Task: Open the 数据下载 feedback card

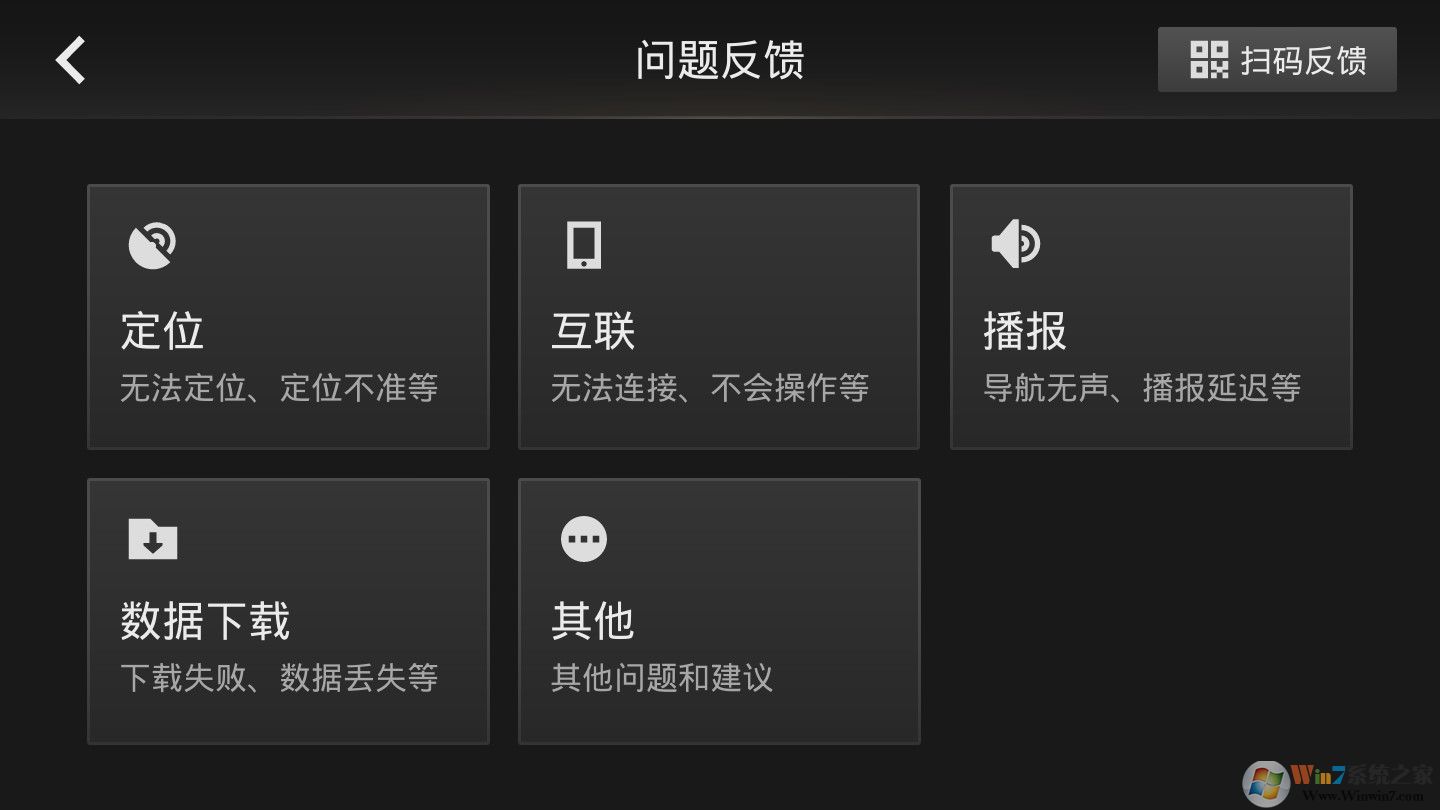Action: coord(288,611)
